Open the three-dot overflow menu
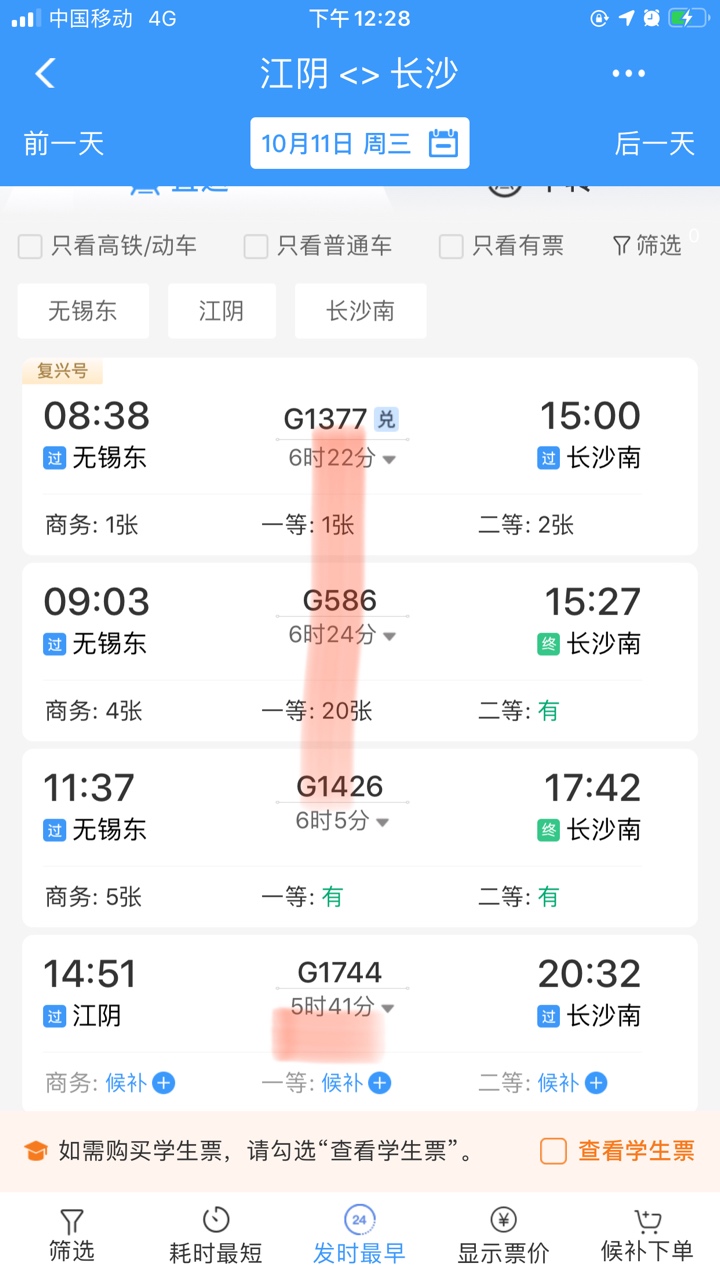 tap(628, 73)
